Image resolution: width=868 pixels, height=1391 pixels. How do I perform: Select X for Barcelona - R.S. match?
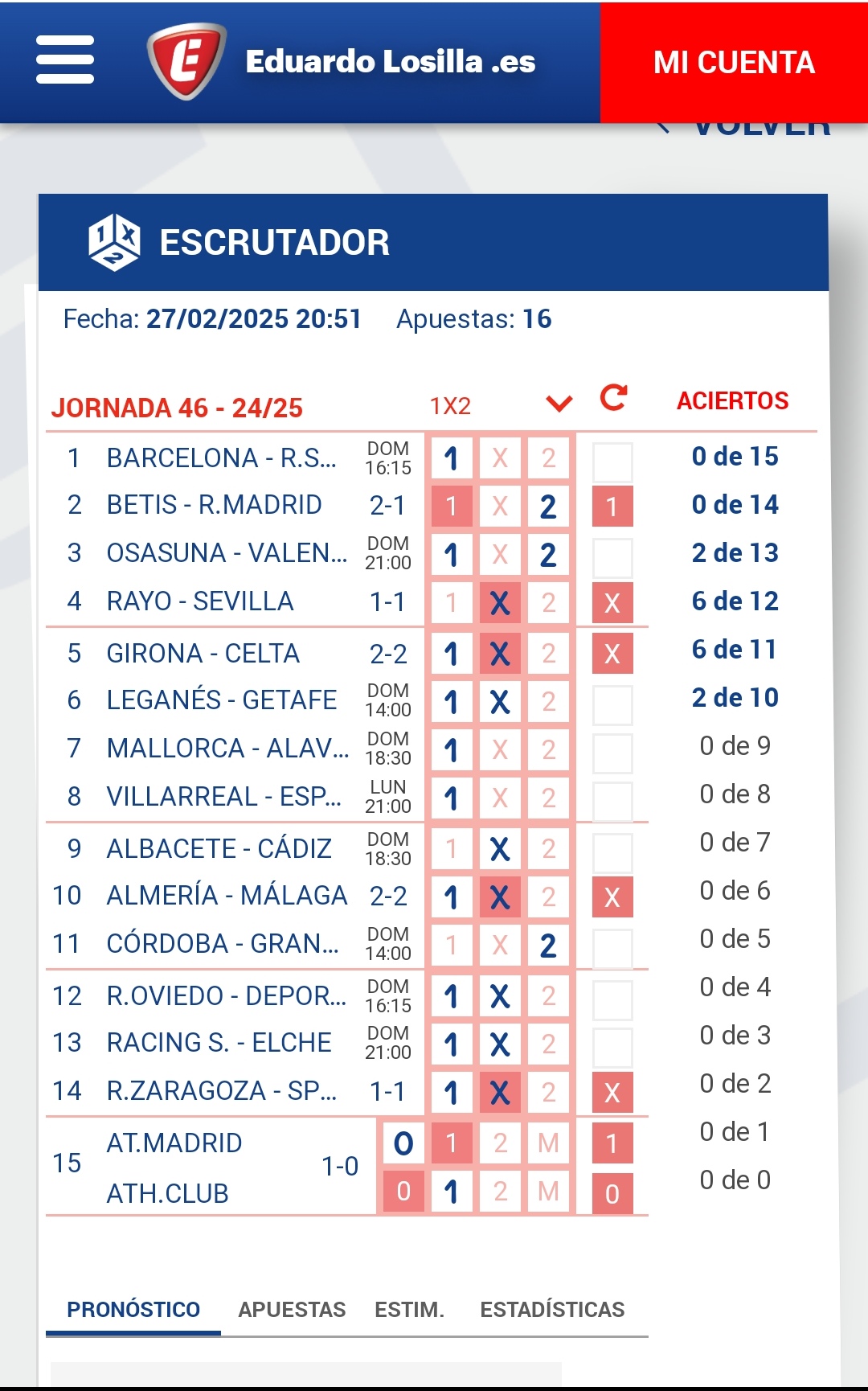tap(500, 458)
